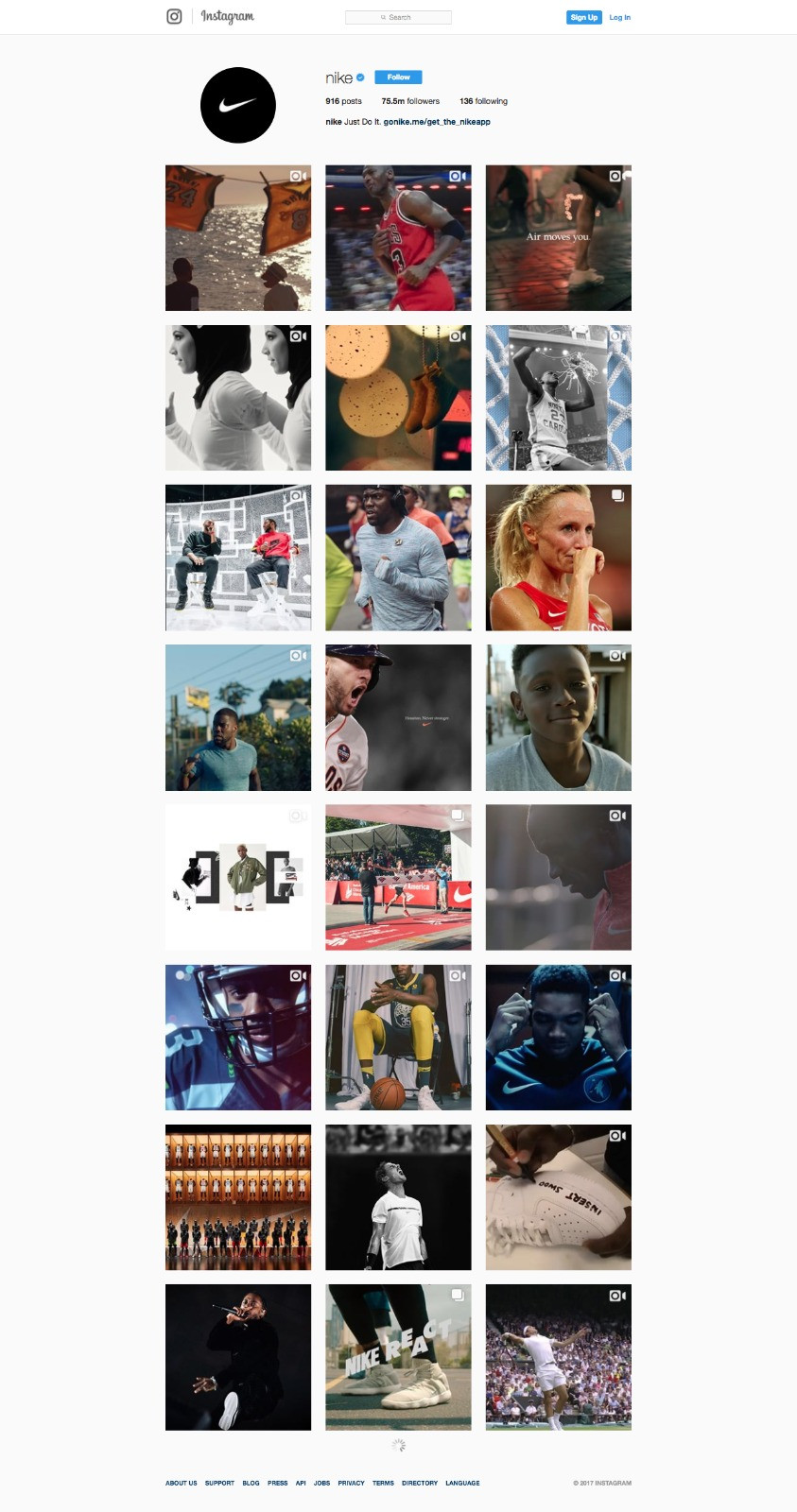
Task: Open the About Us footer link
Action: pyautogui.click(x=182, y=1483)
